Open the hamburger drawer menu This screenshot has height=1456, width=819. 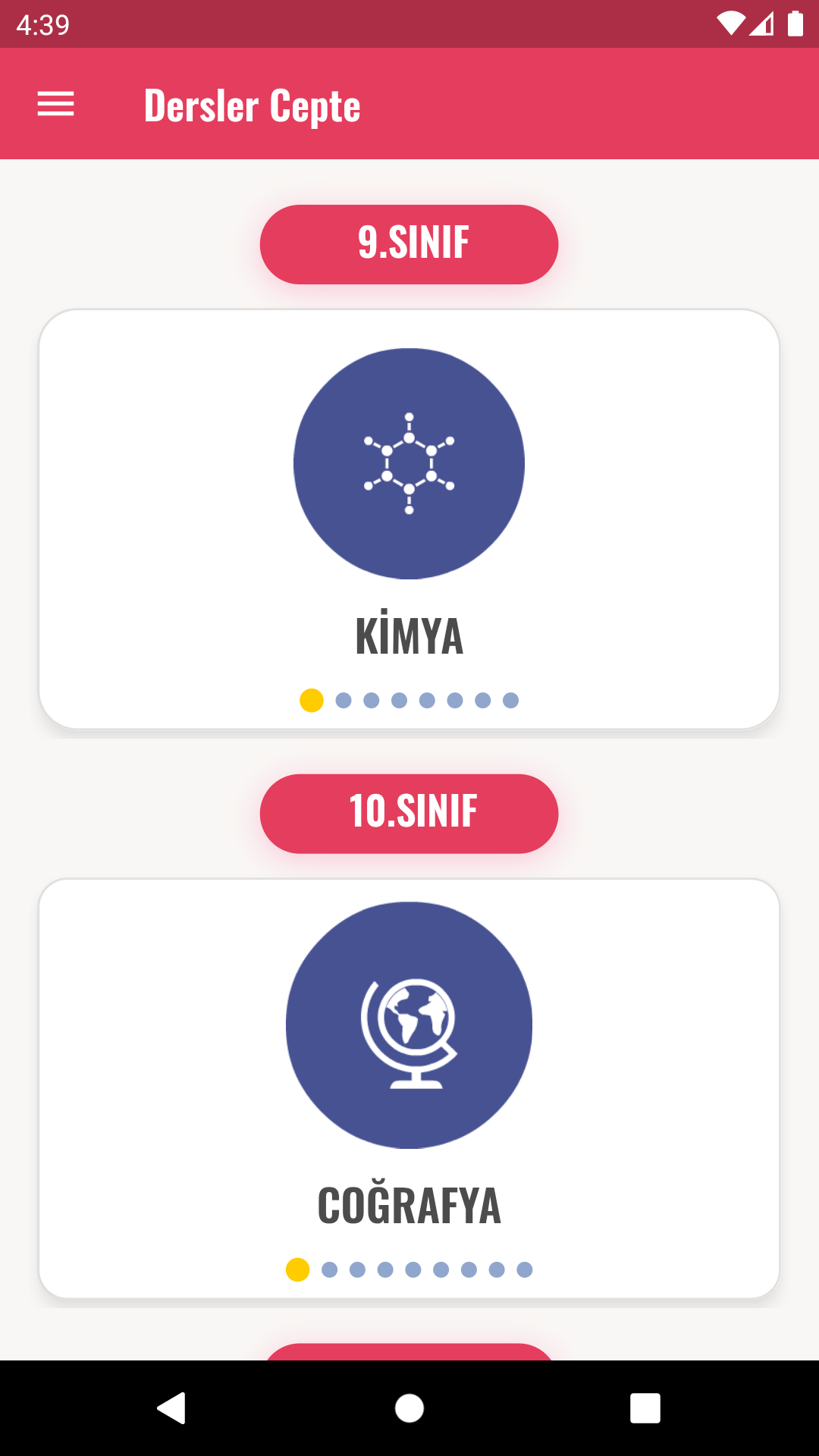pos(55,104)
